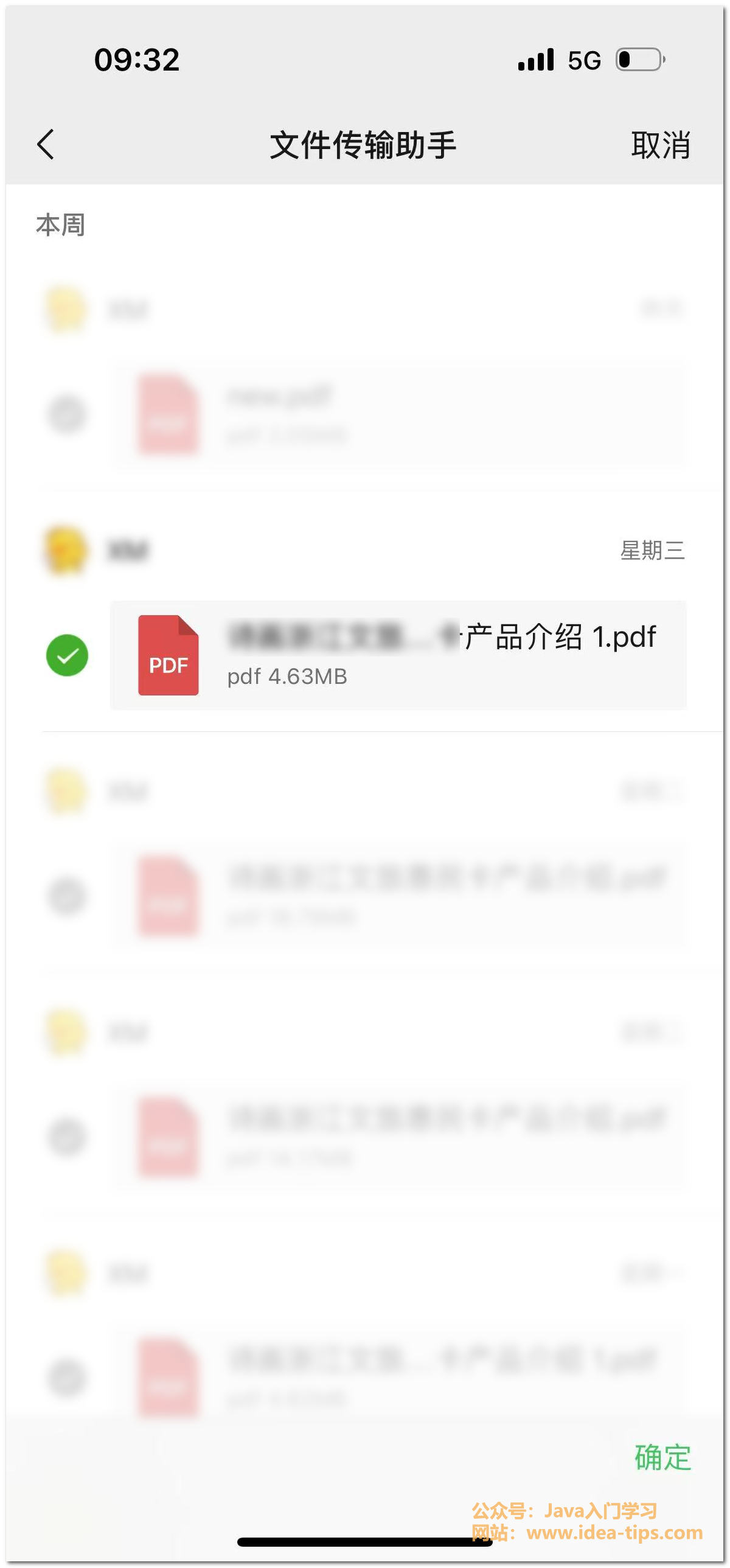The height and width of the screenshot is (1568, 730).
Task: Tap 取消 to cancel file selection
Action: [x=660, y=145]
